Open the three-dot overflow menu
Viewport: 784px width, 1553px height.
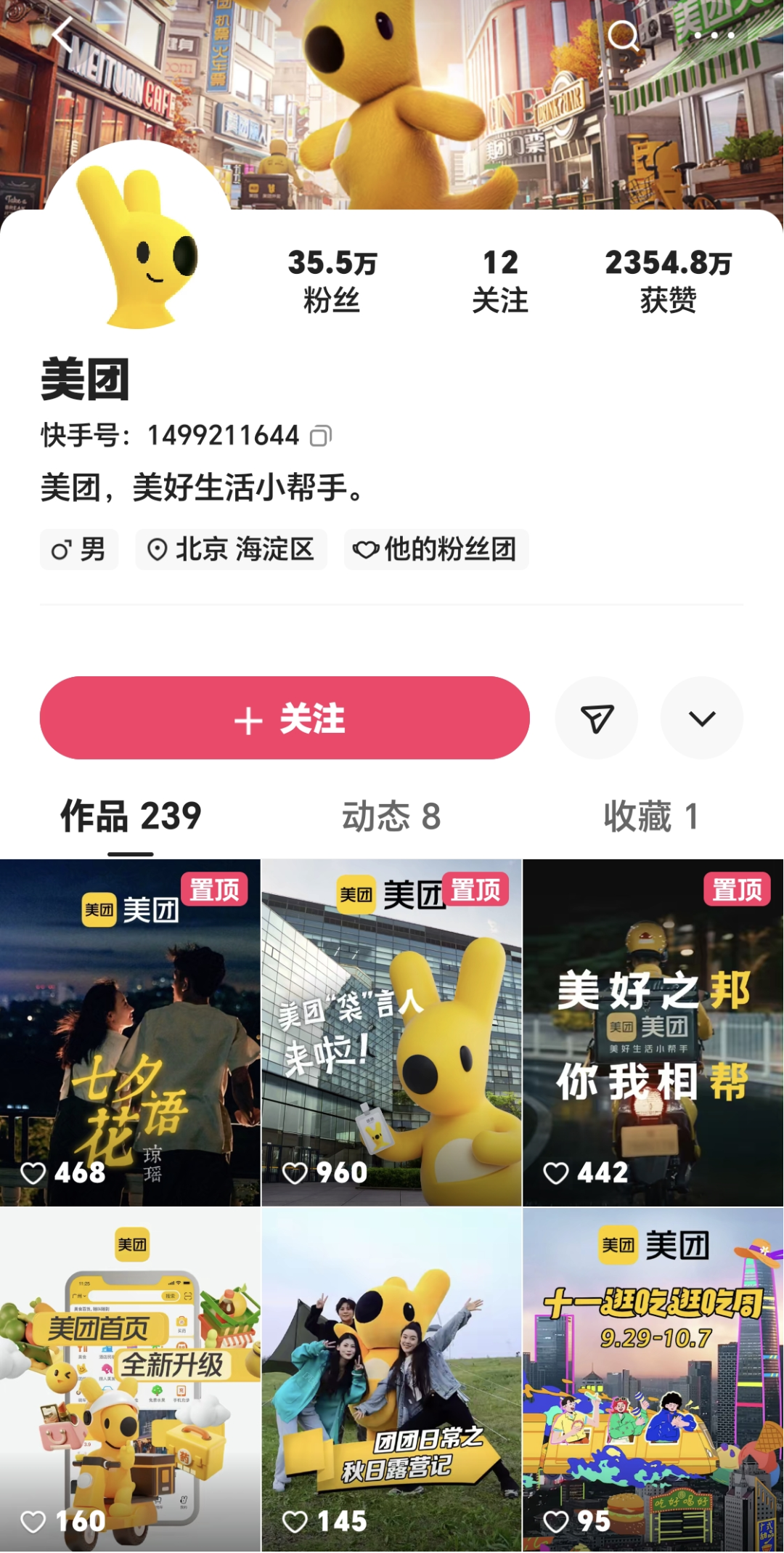tap(714, 35)
